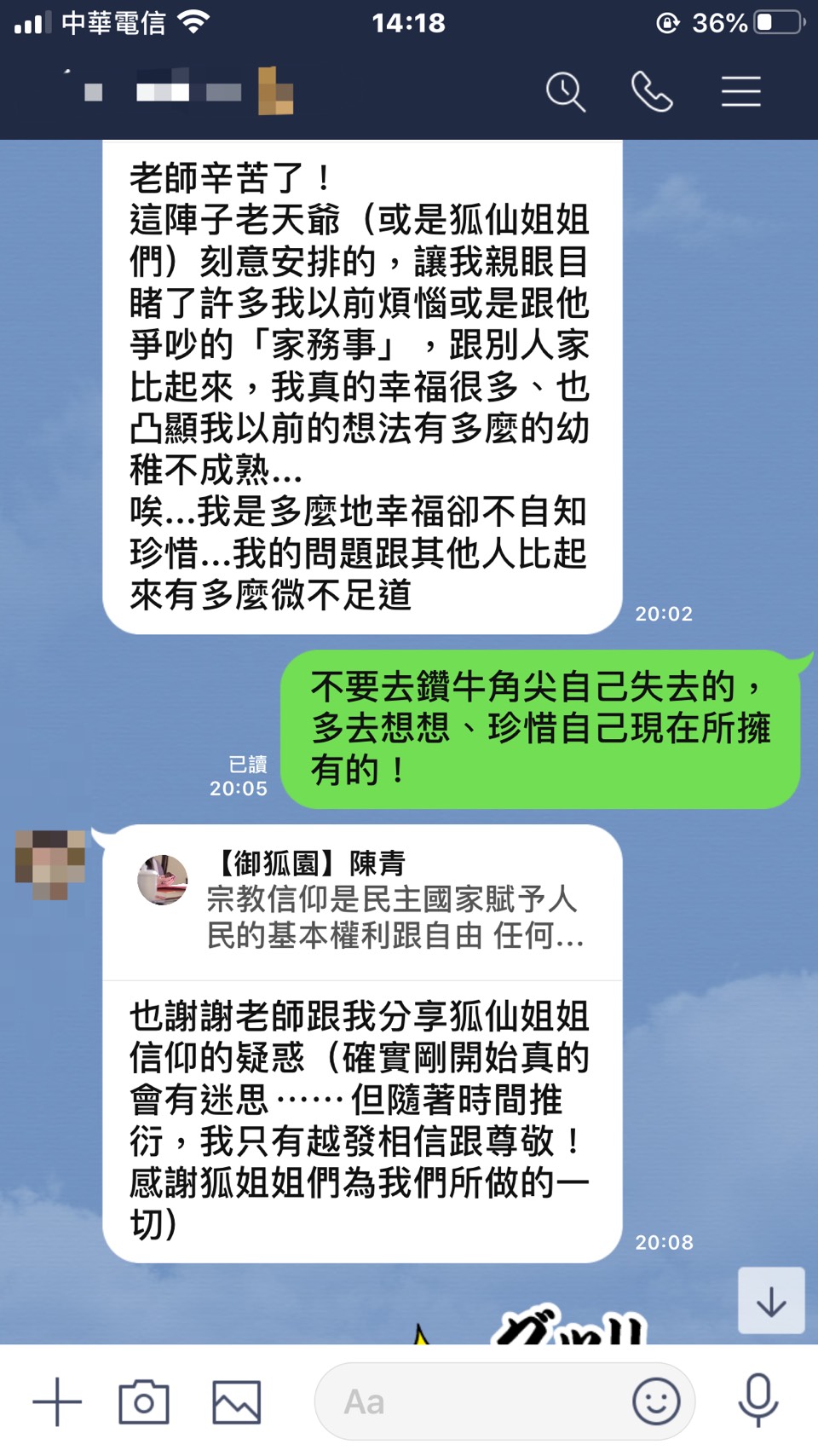Viewport: 818px width, 1456px height.
Task: Record a voice message
Action: (x=758, y=1401)
